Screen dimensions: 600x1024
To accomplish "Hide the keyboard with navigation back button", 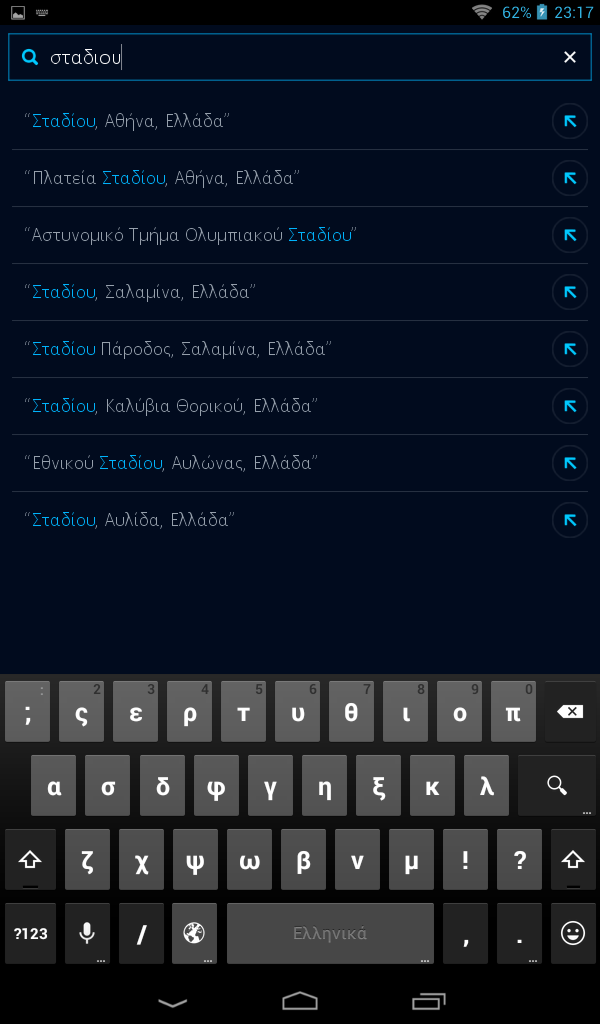I will pos(173,1002).
